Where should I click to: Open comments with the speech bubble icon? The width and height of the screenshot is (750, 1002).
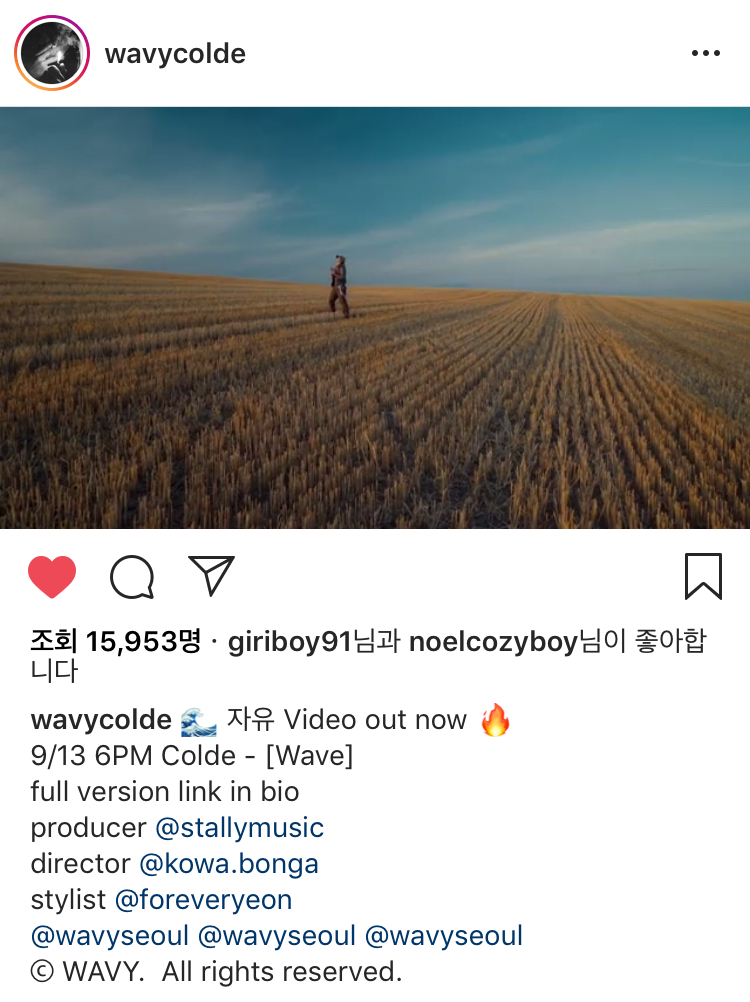[132, 577]
